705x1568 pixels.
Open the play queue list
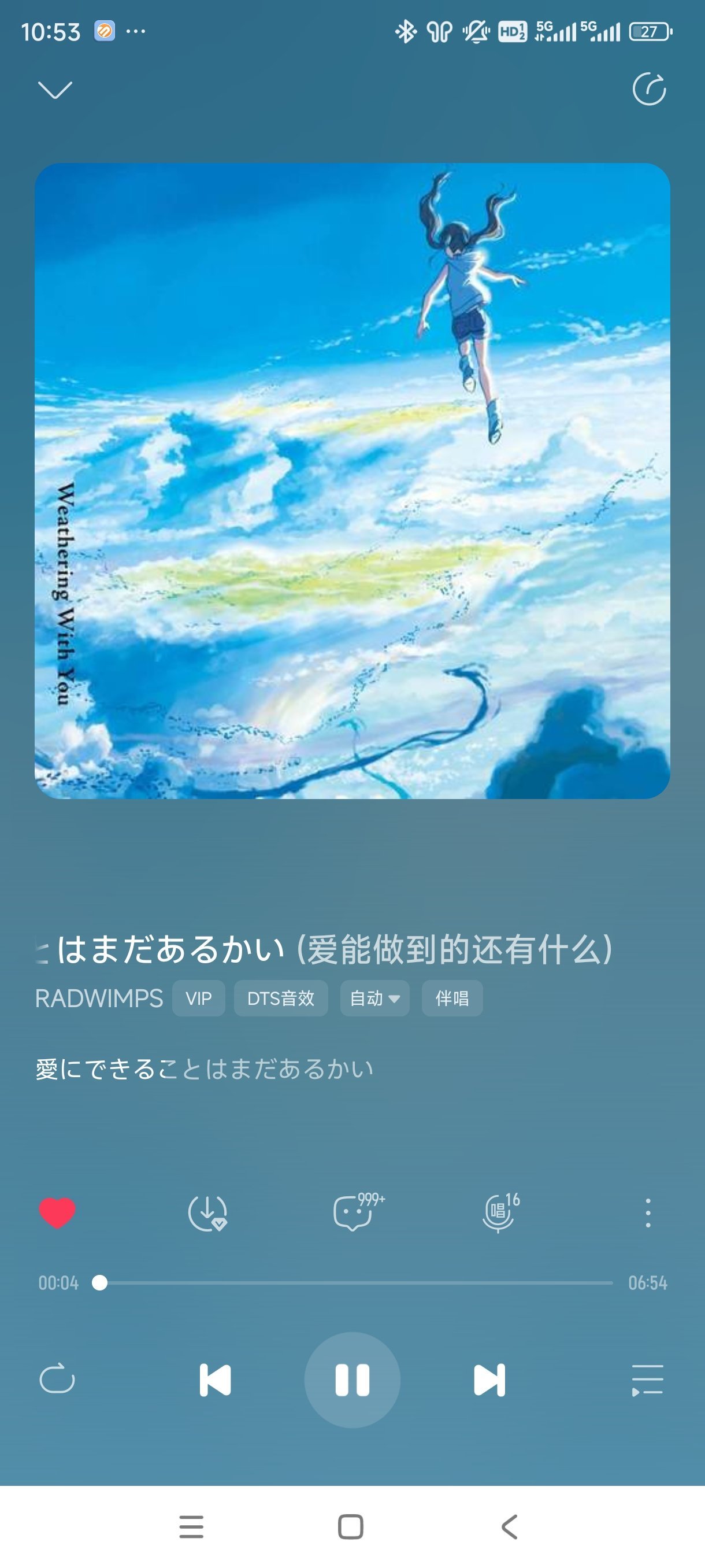point(647,1380)
